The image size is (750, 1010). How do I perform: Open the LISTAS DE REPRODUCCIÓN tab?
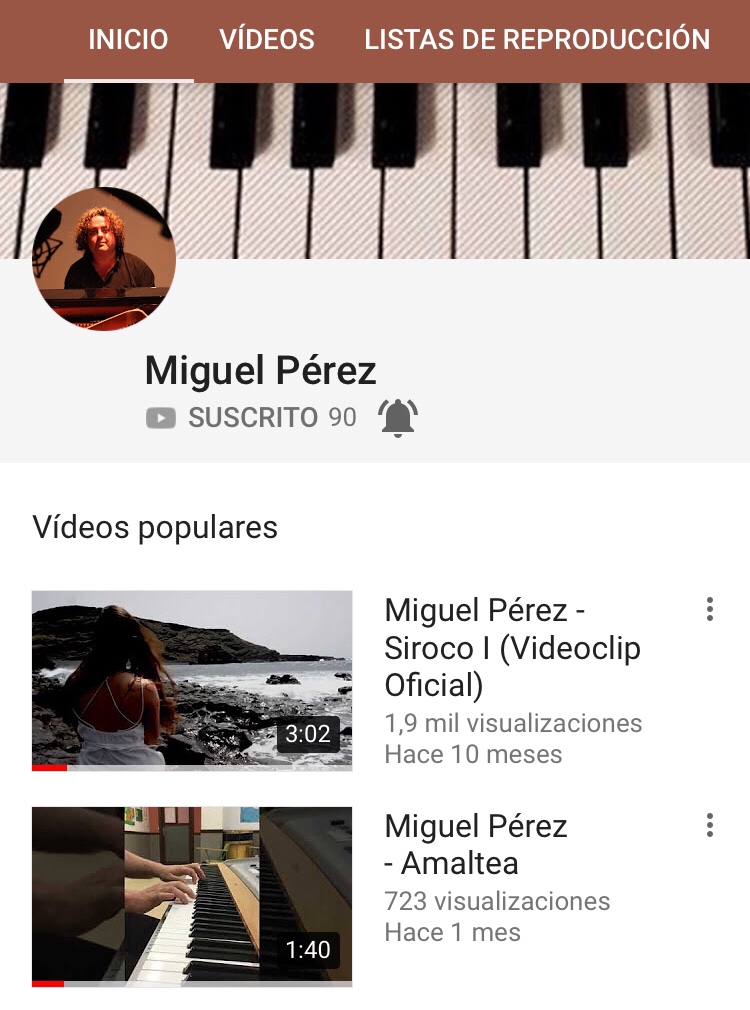click(537, 40)
